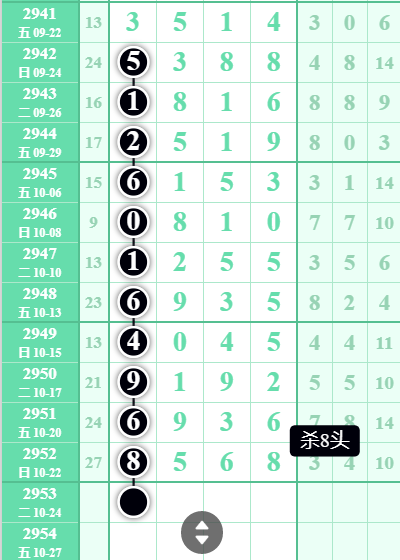Tap the floating up-down arrows button
The height and width of the screenshot is (560, 400).
(x=202, y=532)
